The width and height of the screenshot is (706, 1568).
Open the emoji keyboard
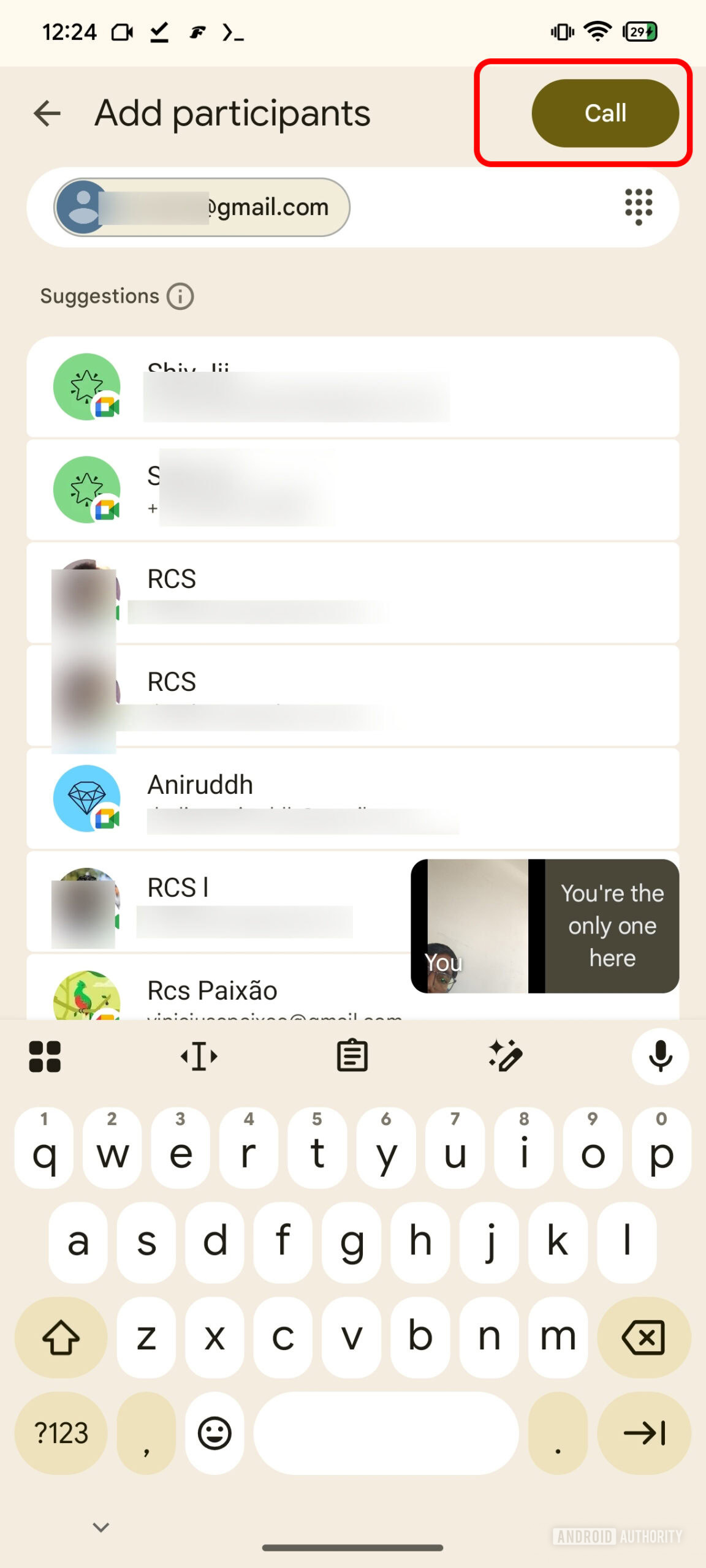(x=214, y=1433)
